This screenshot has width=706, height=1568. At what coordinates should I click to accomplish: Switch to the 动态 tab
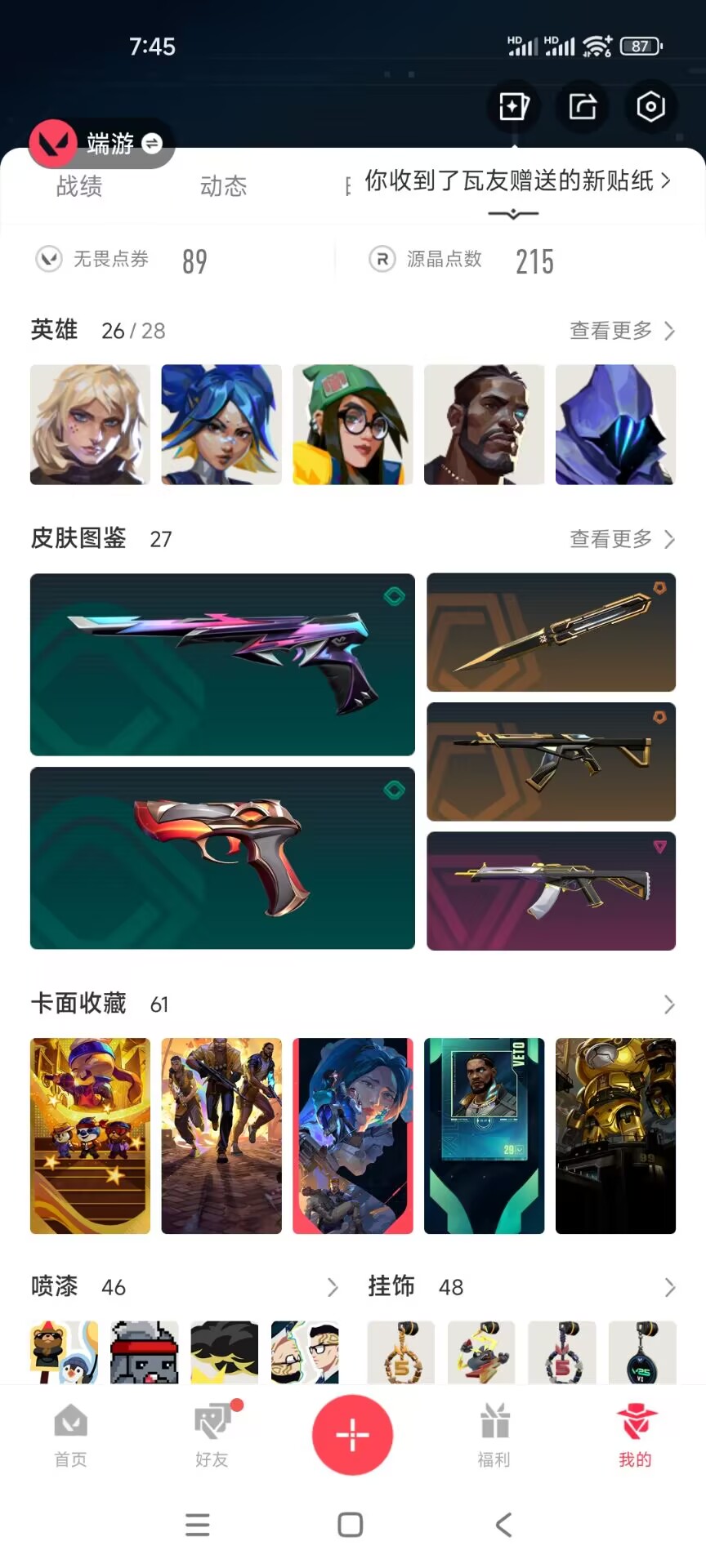[x=223, y=186]
